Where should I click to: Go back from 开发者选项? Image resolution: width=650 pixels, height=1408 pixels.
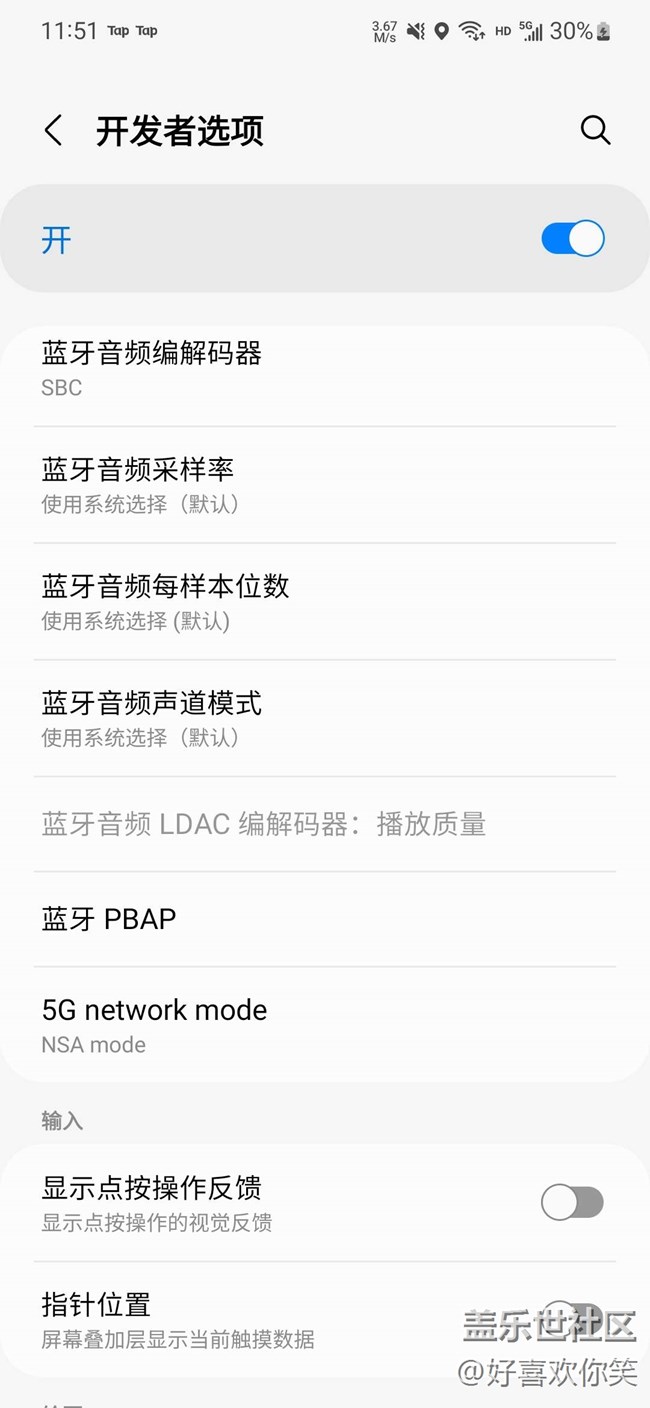click(x=54, y=131)
